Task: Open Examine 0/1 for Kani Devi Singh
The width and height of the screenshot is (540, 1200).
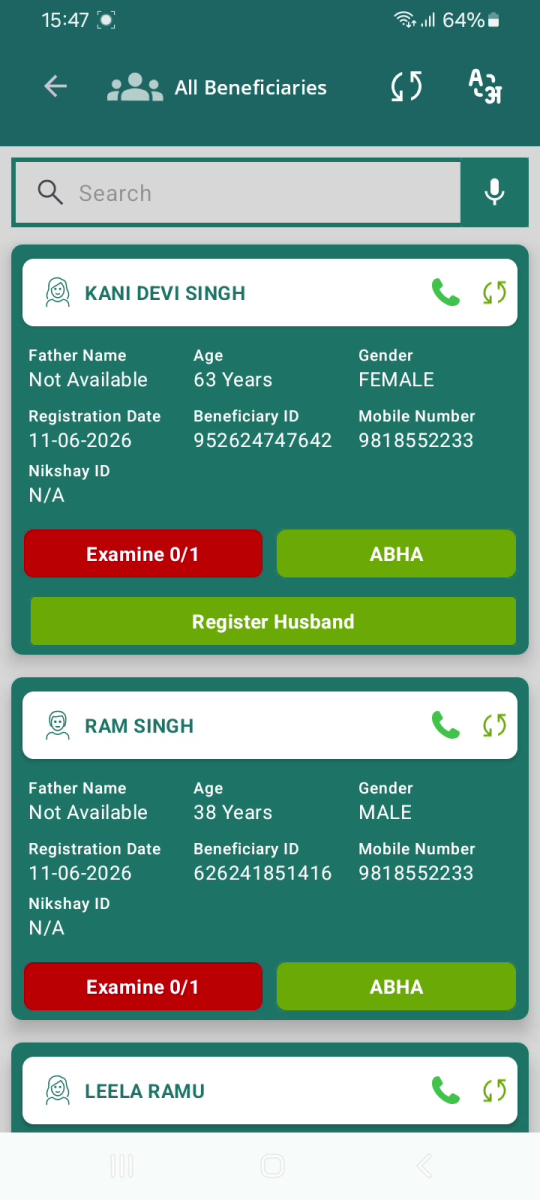Action: click(143, 554)
